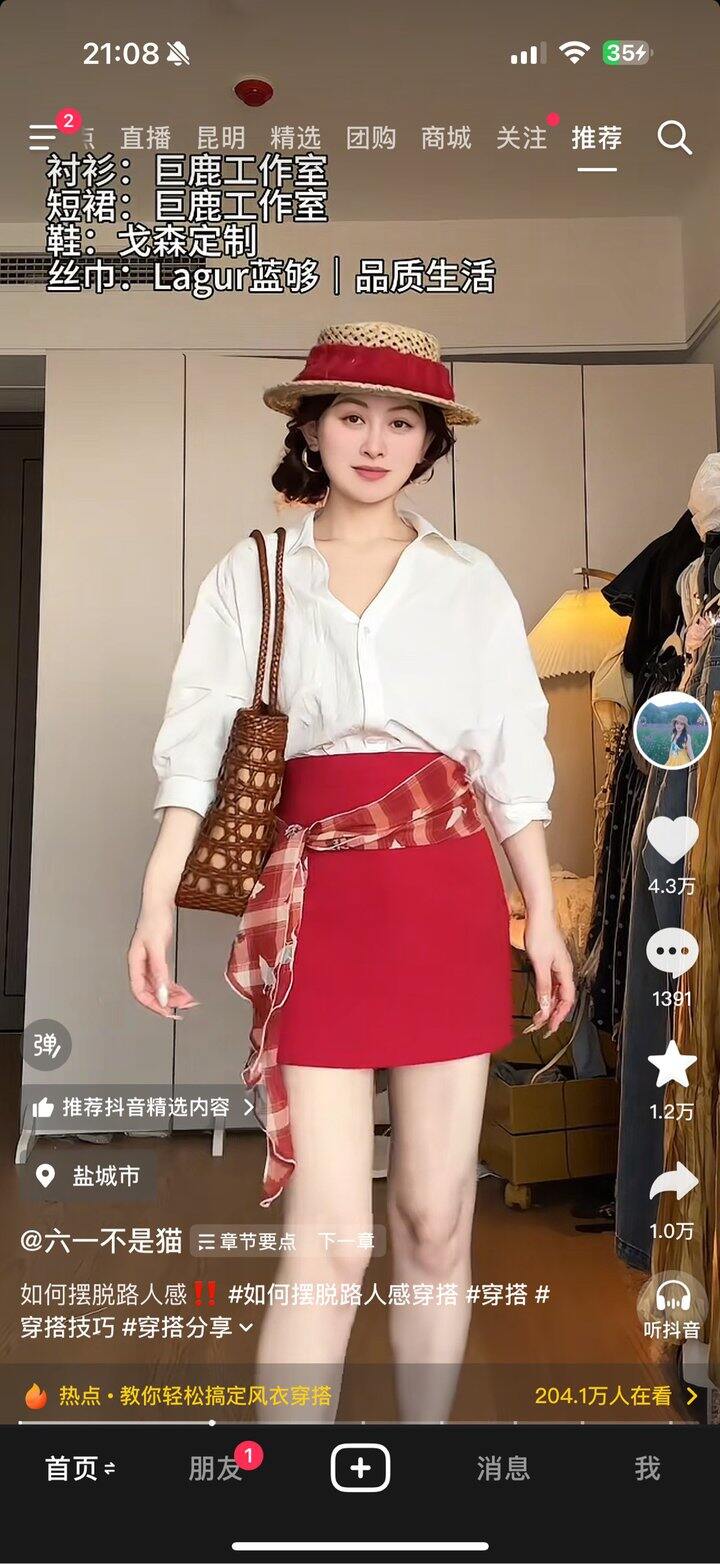Open the search magnifier icon
The width and height of the screenshot is (720, 1564).
(674, 138)
